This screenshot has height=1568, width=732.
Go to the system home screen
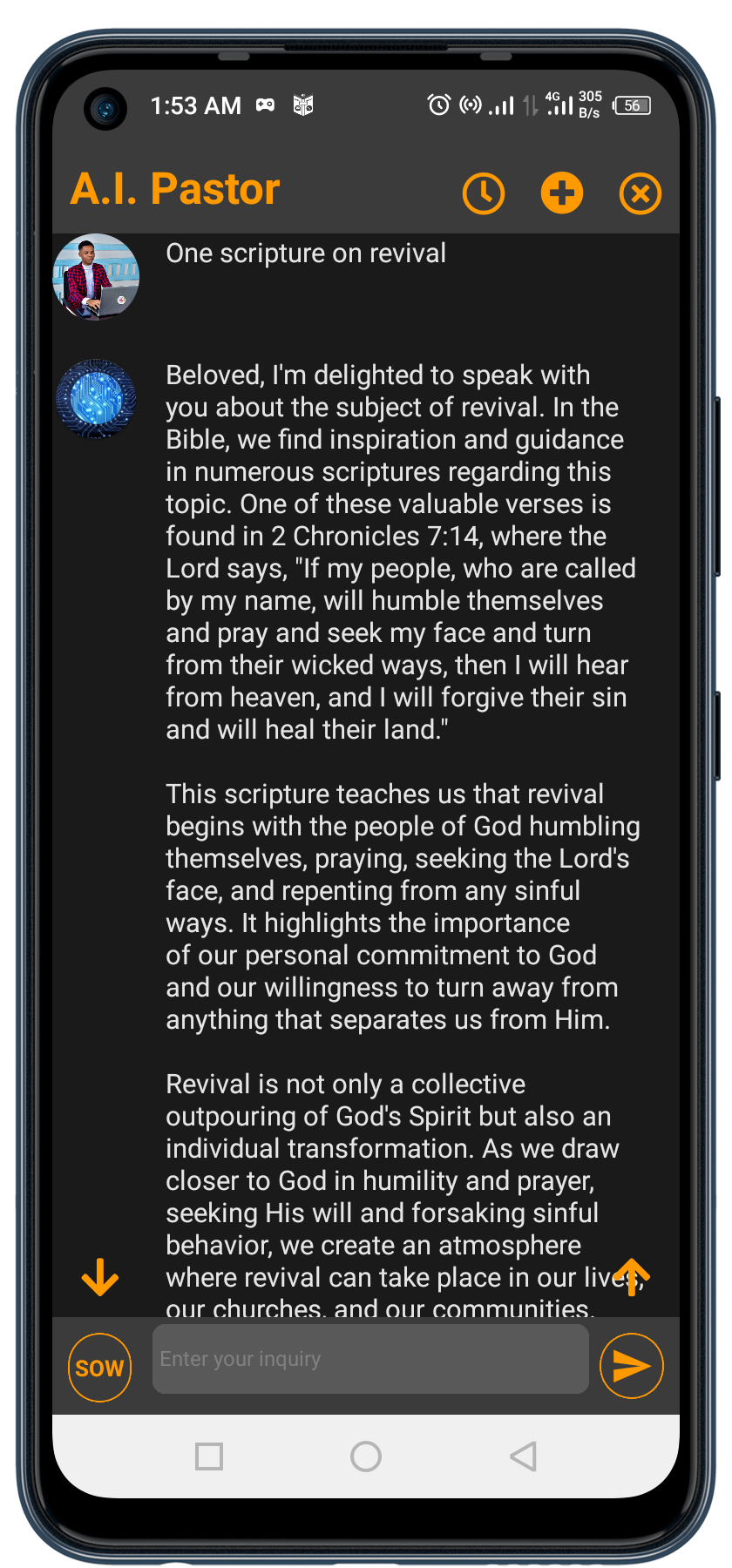pyautogui.click(x=366, y=1456)
